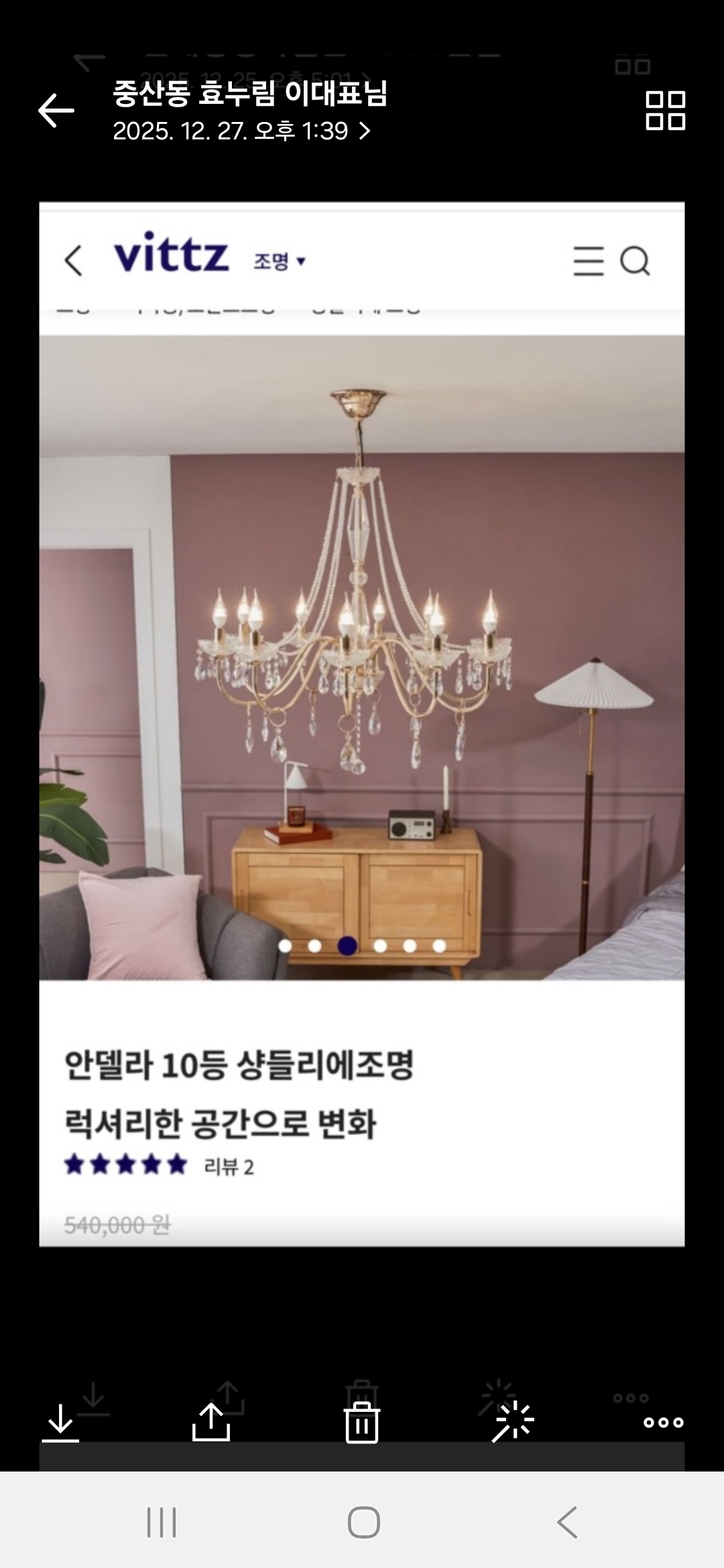Open the magic wand edit tool
Screen dimensions: 724x1568
pyautogui.click(x=513, y=1422)
